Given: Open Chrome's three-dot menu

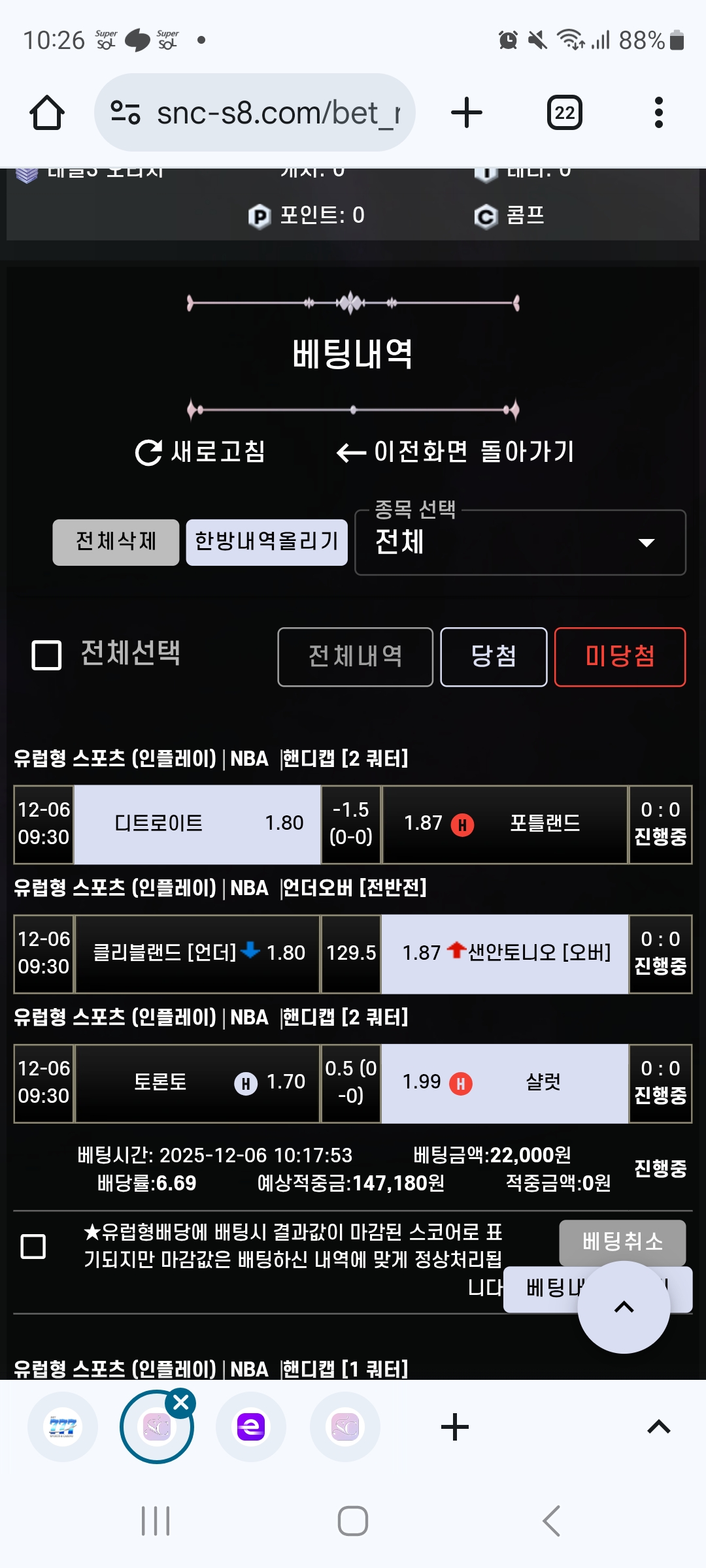Looking at the screenshot, I should tap(659, 111).
